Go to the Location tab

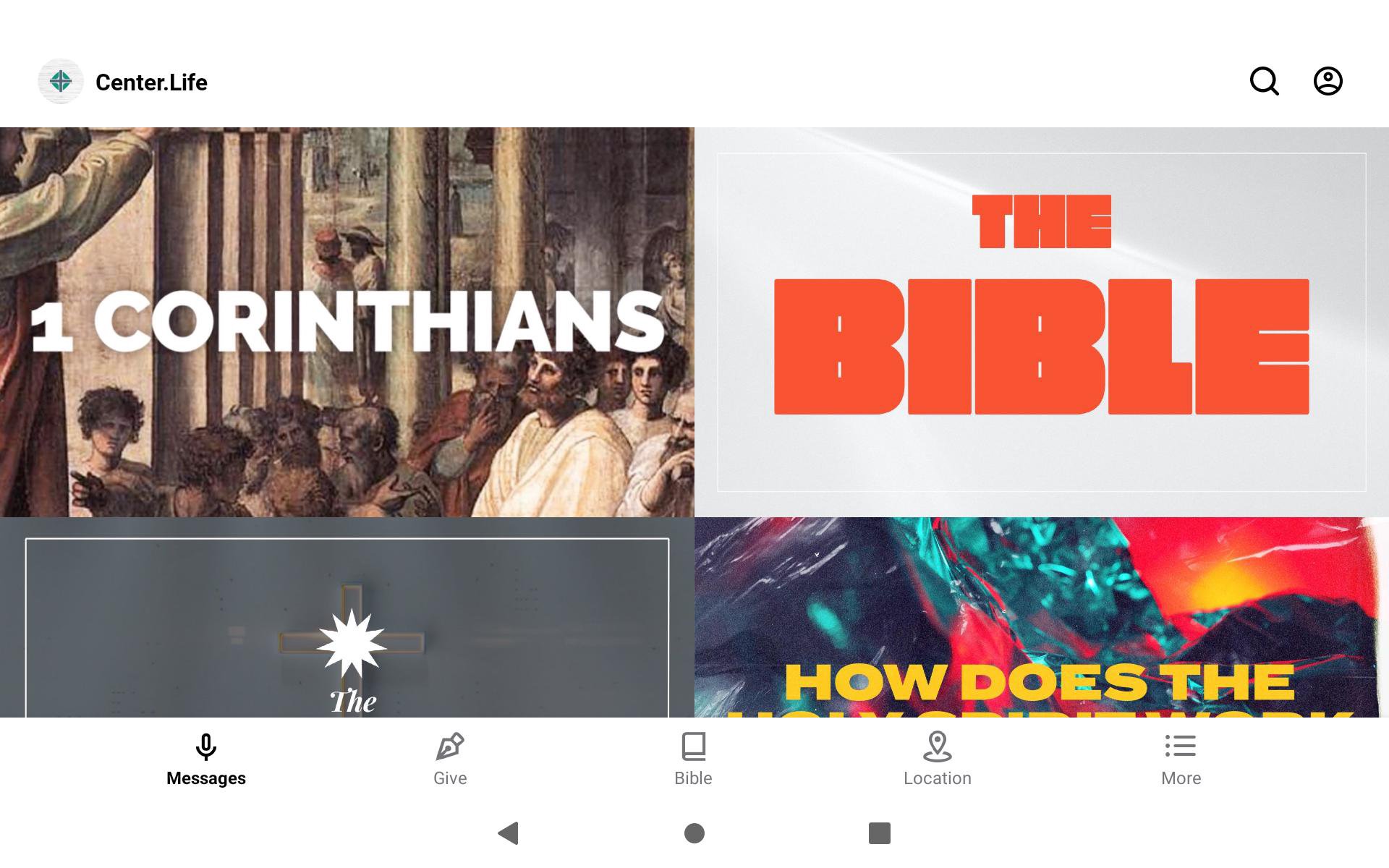pyautogui.click(x=937, y=759)
